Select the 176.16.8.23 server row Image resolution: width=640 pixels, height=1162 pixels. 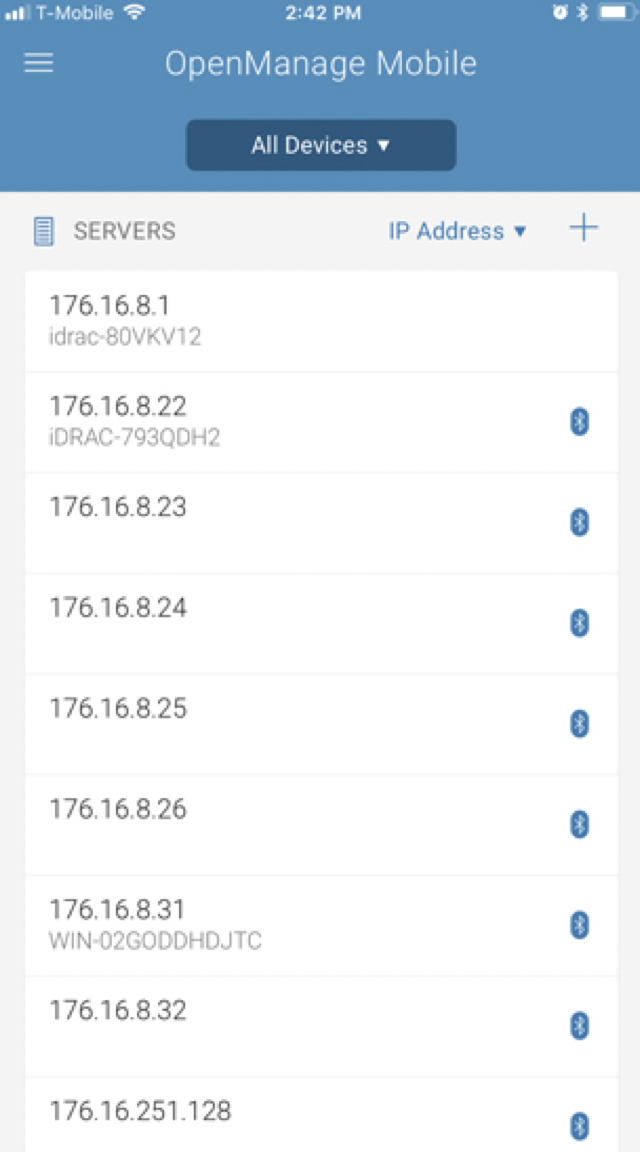tap(321, 523)
